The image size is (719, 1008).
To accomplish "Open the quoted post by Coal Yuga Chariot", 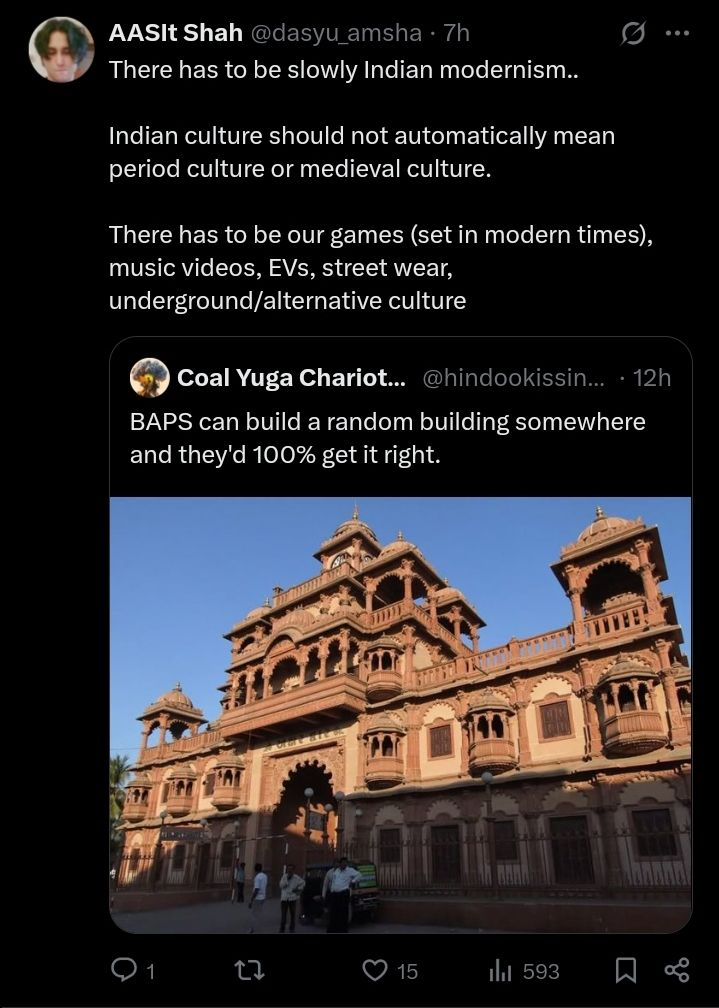I will pyautogui.click(x=400, y=437).
